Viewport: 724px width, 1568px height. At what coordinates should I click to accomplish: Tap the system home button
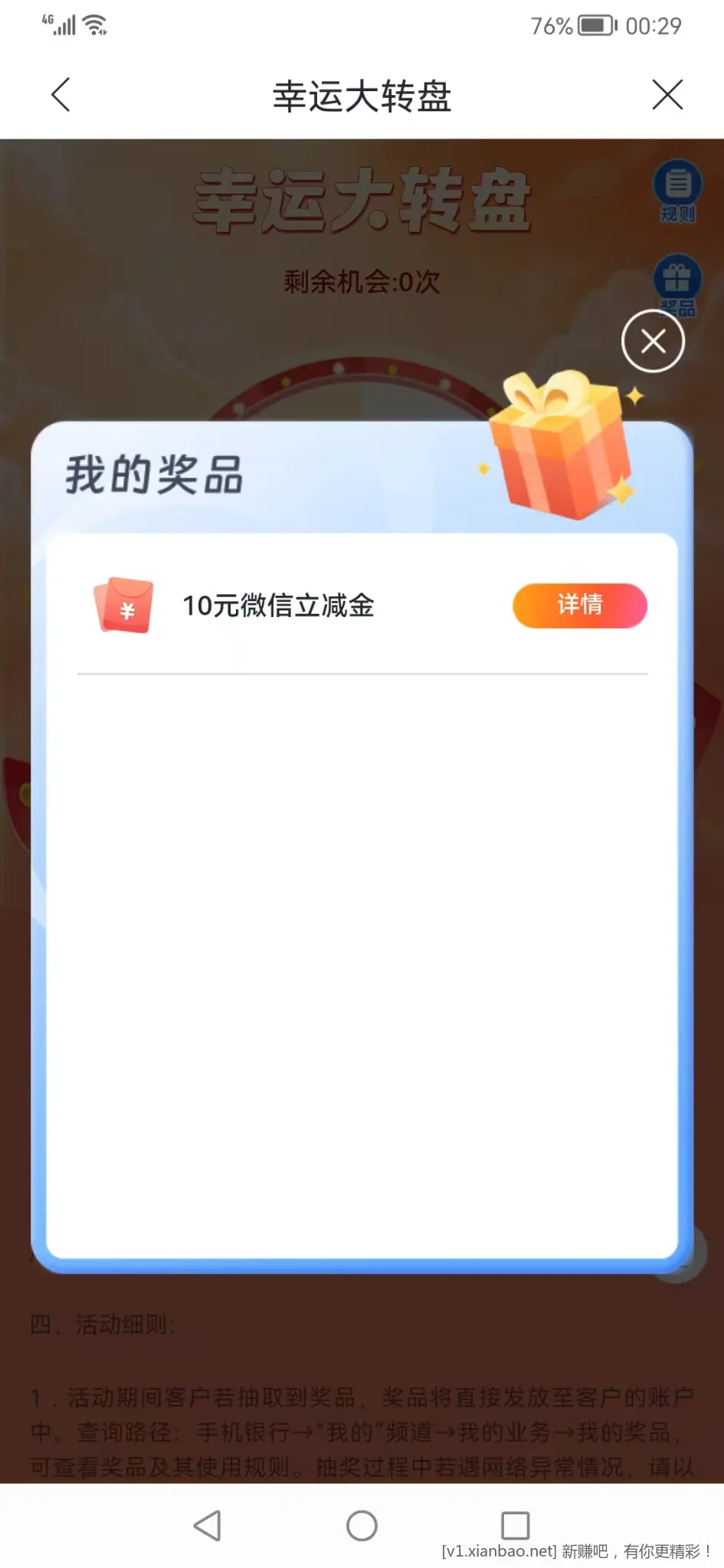362,1525
